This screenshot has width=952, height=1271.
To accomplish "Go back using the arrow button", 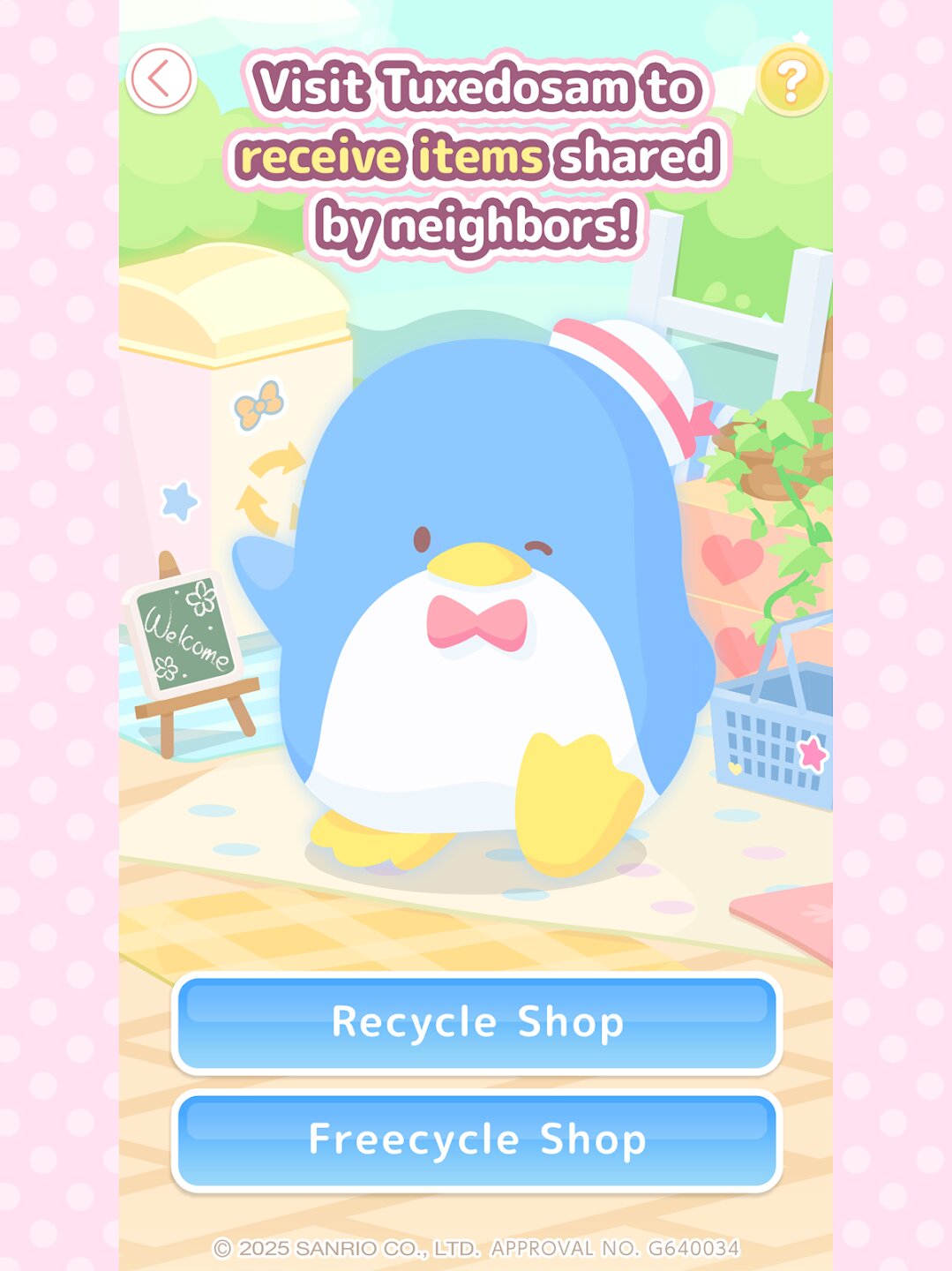I will [x=161, y=79].
